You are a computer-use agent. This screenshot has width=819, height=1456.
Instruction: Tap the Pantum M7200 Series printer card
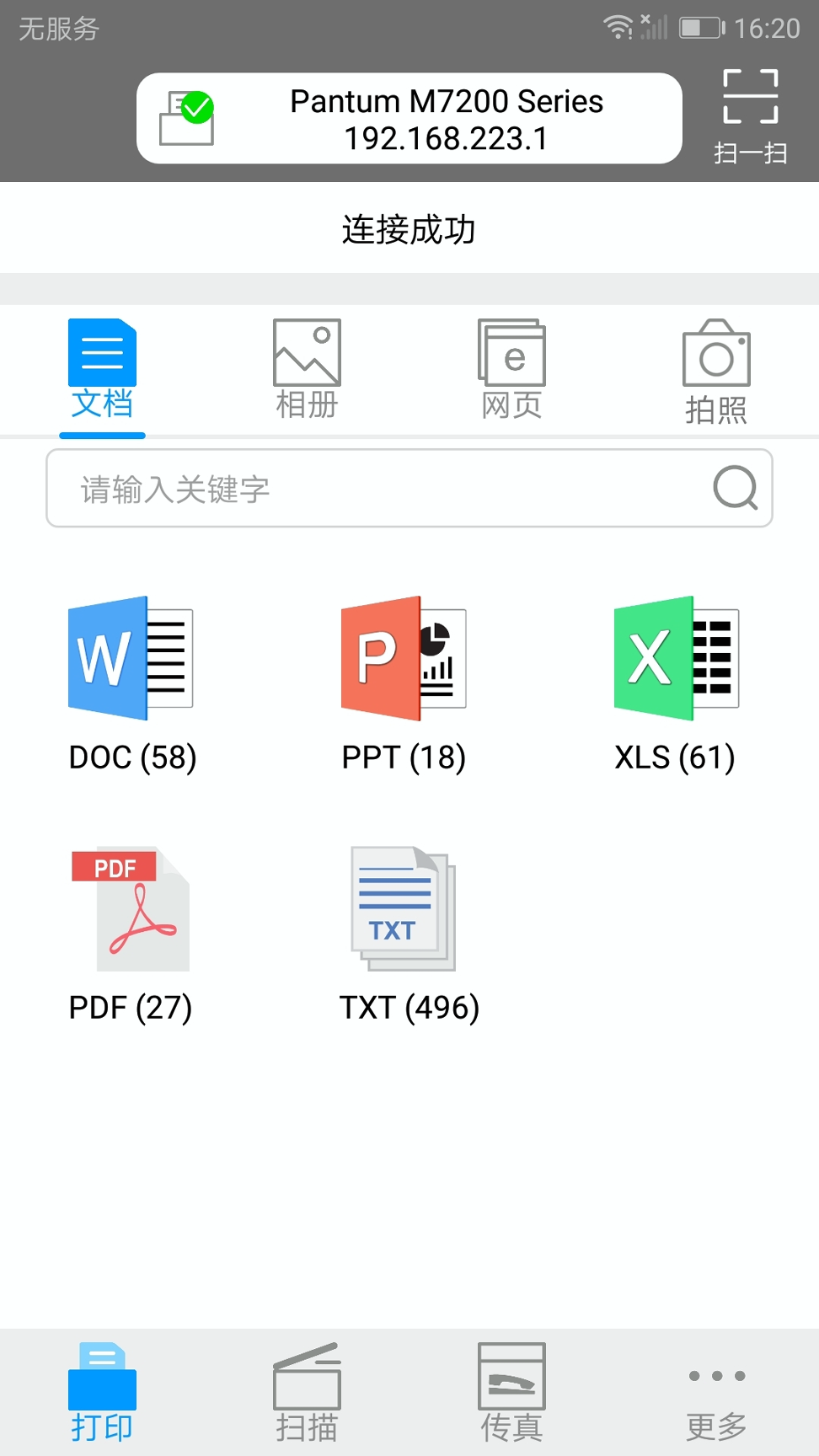coord(409,118)
